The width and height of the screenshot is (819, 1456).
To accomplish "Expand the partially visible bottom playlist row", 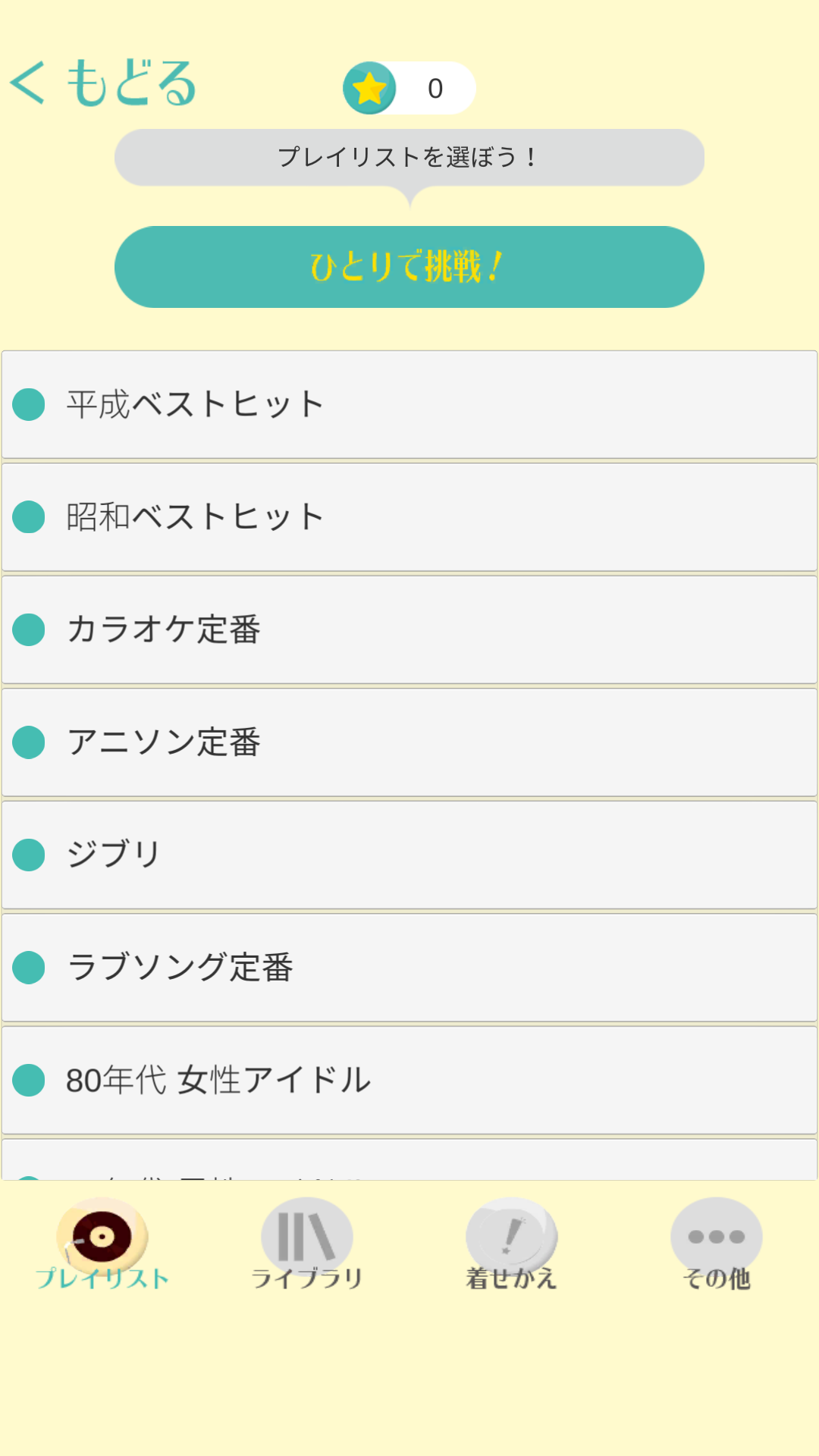I will (x=409, y=1172).
